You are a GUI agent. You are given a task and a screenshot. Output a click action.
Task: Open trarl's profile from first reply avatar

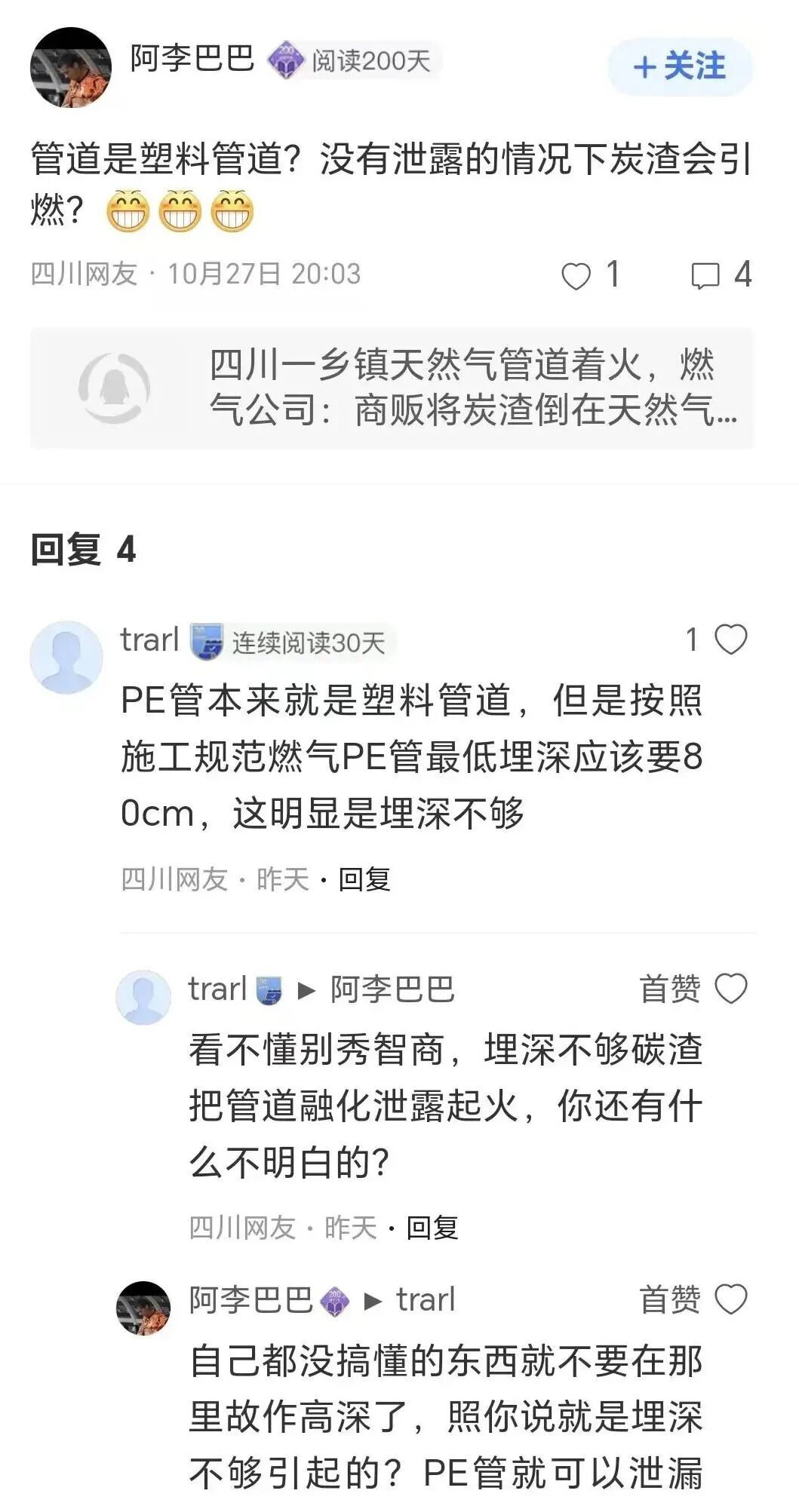pyautogui.click(x=66, y=657)
